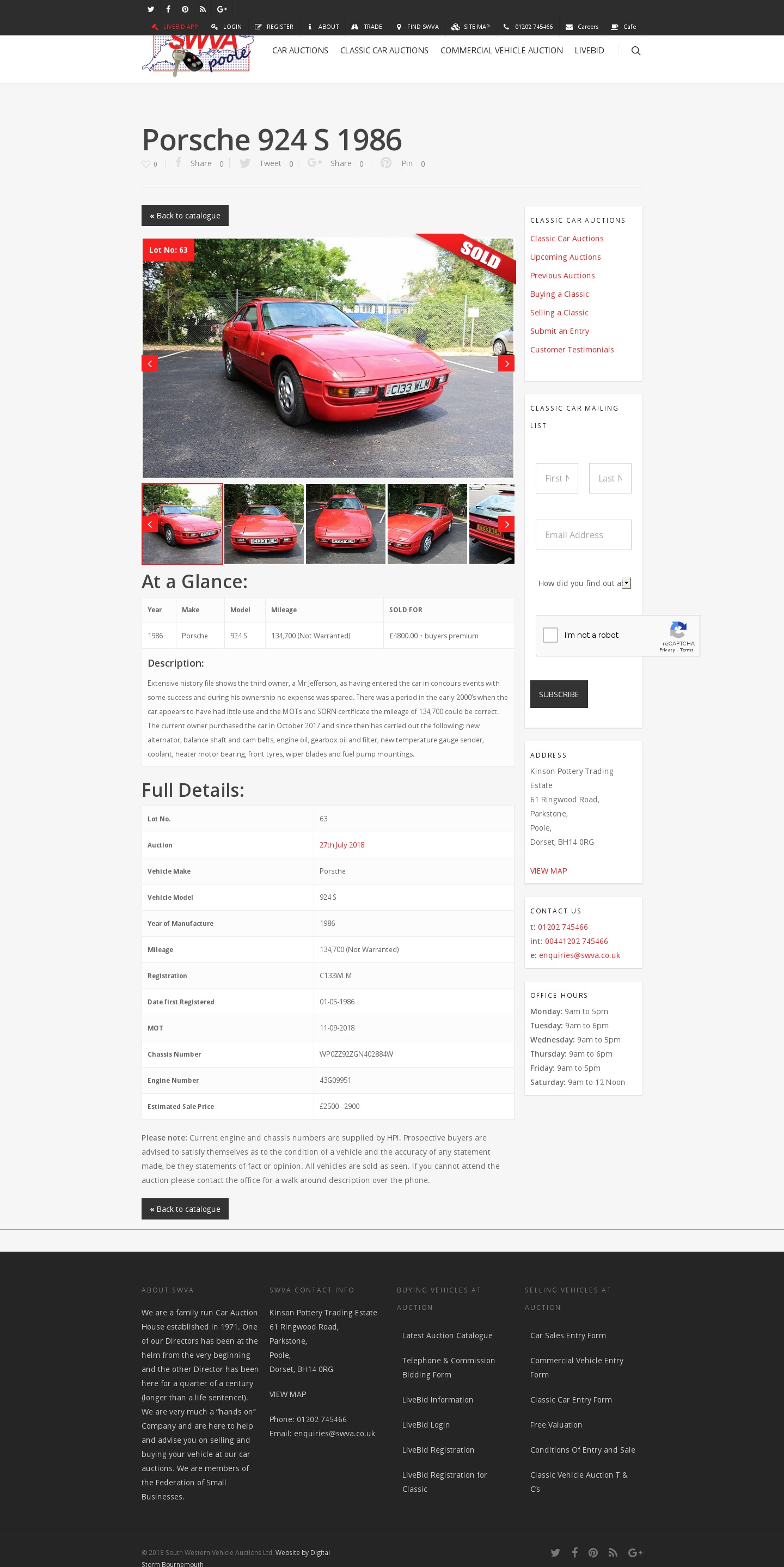784x1567 pixels.
Task: Open Upcoming Auctions sidebar link
Action: [x=565, y=257]
